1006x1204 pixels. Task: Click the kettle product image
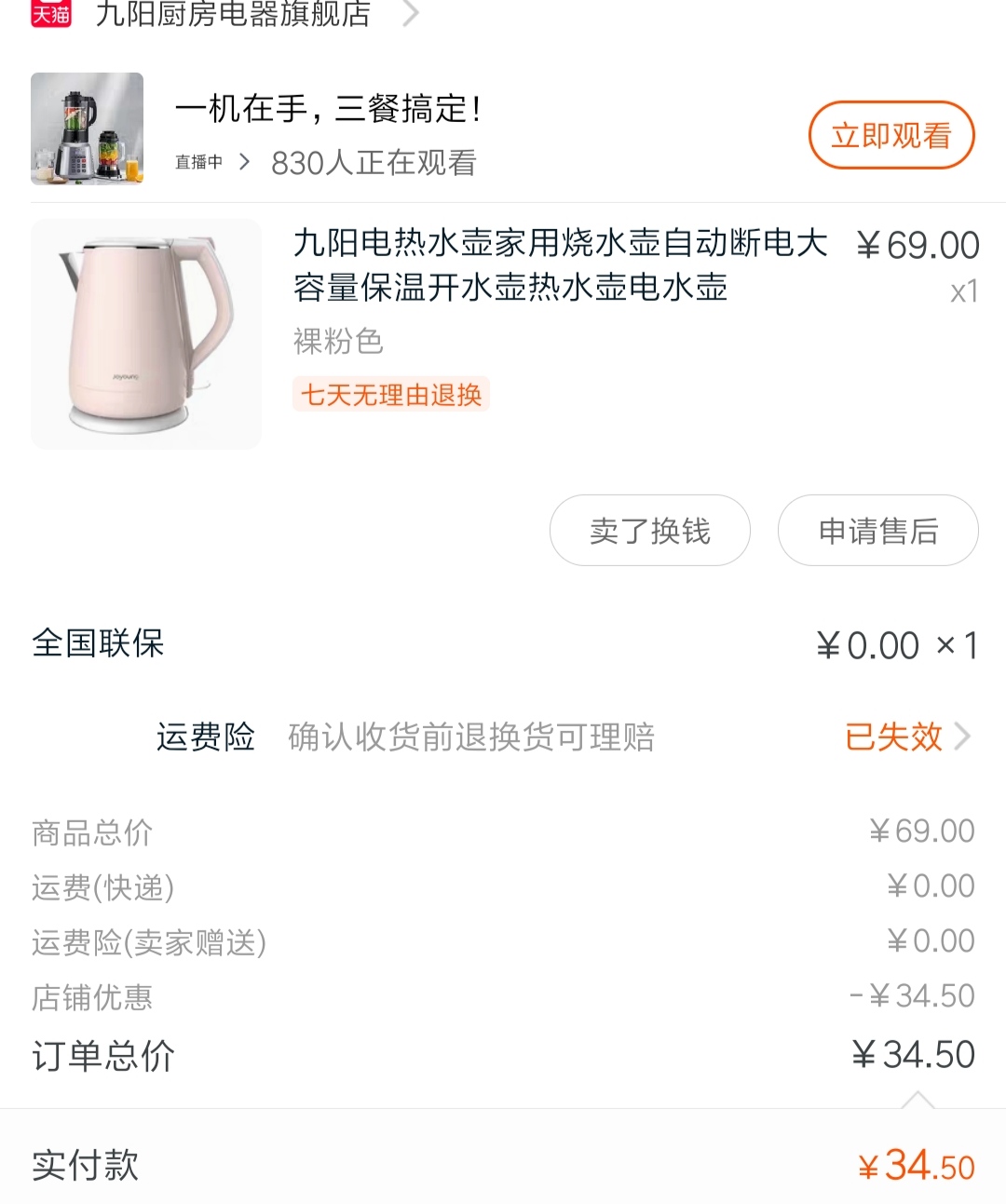point(145,335)
